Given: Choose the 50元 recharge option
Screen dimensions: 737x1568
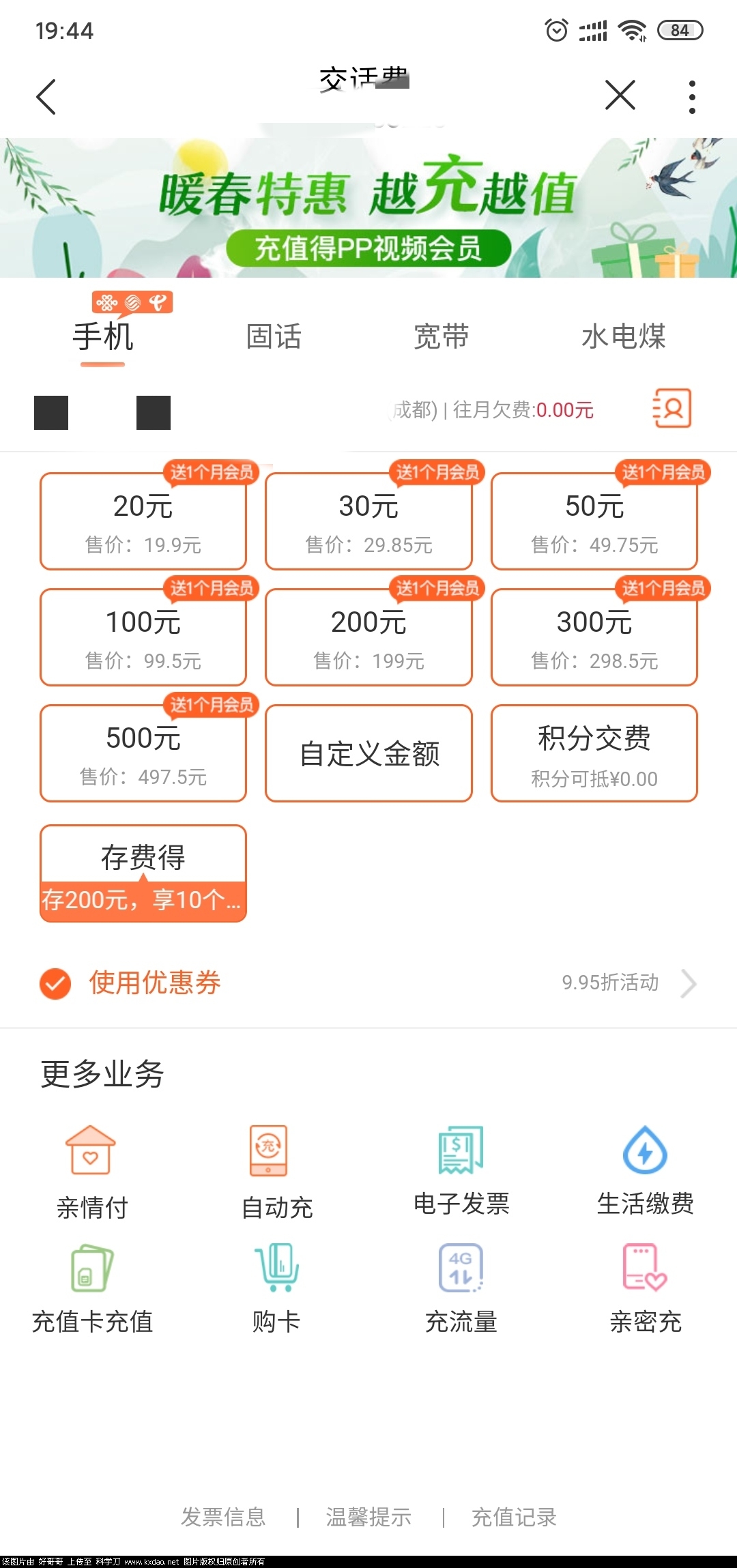Looking at the screenshot, I should (x=594, y=521).
